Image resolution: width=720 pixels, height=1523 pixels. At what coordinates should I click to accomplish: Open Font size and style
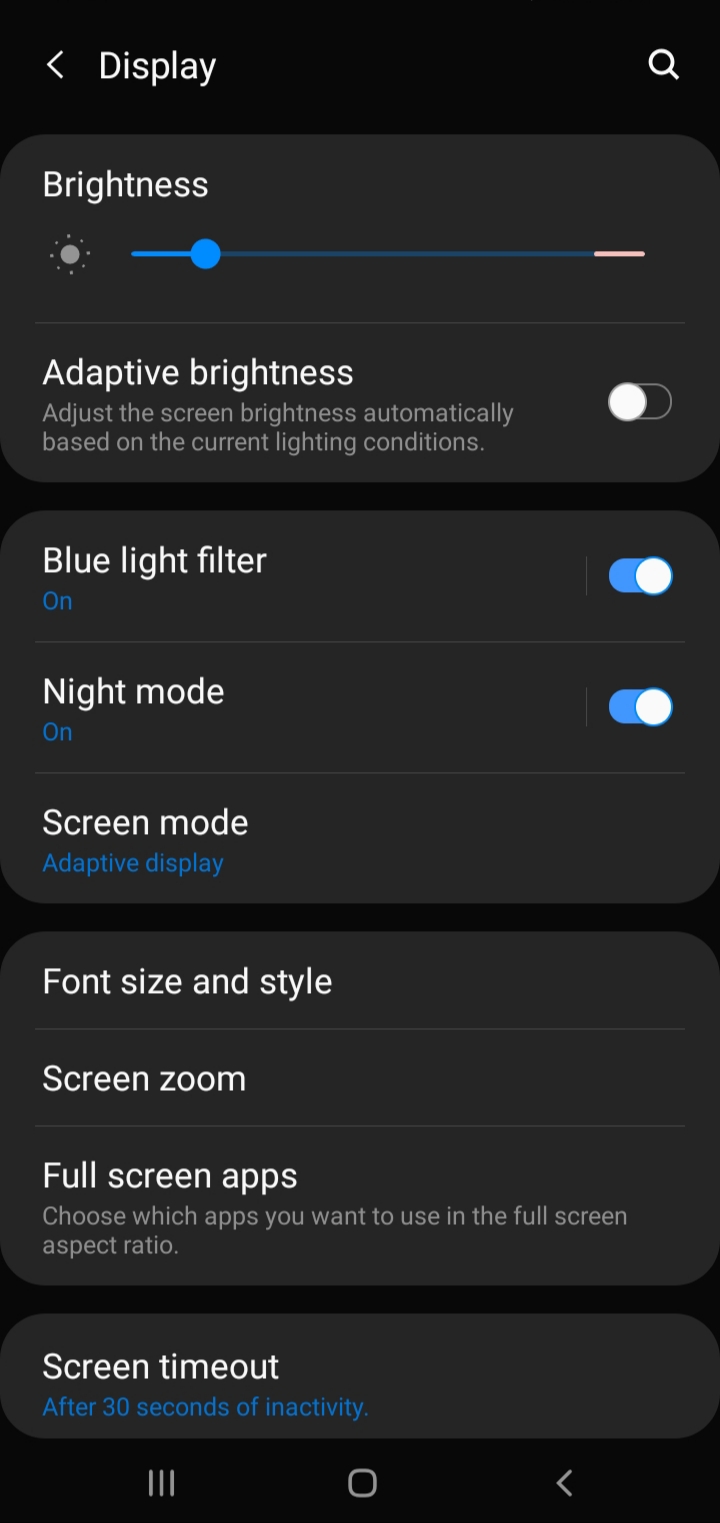click(360, 981)
